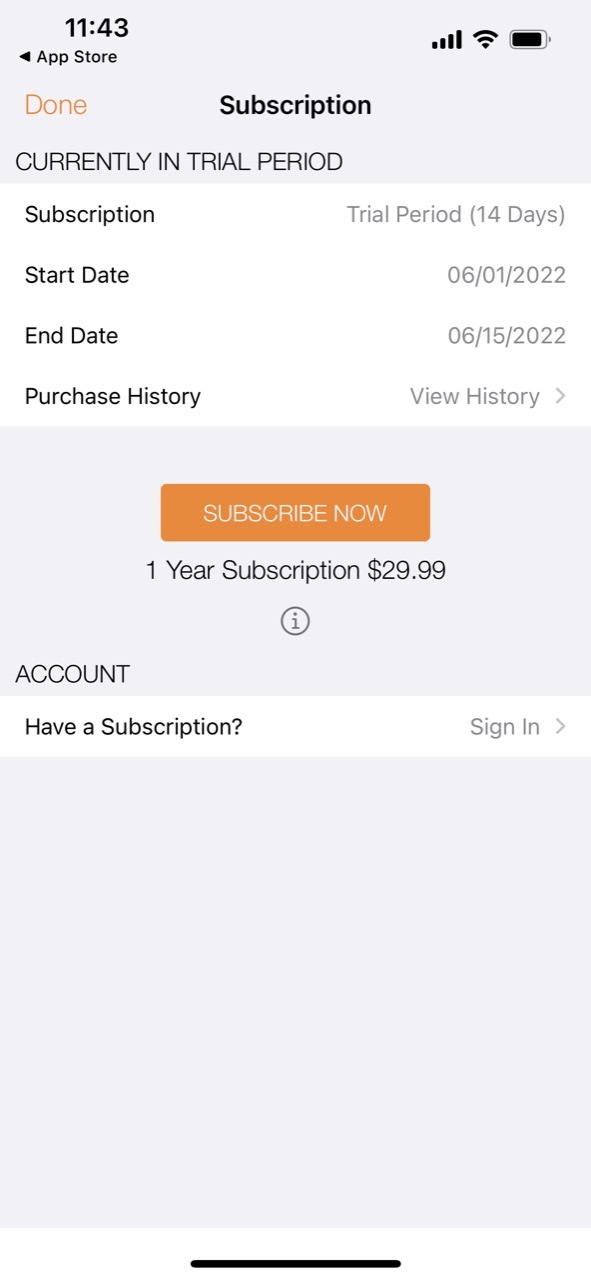Tap the Subscribe Now button
The height and width of the screenshot is (1280, 591).
coord(295,513)
